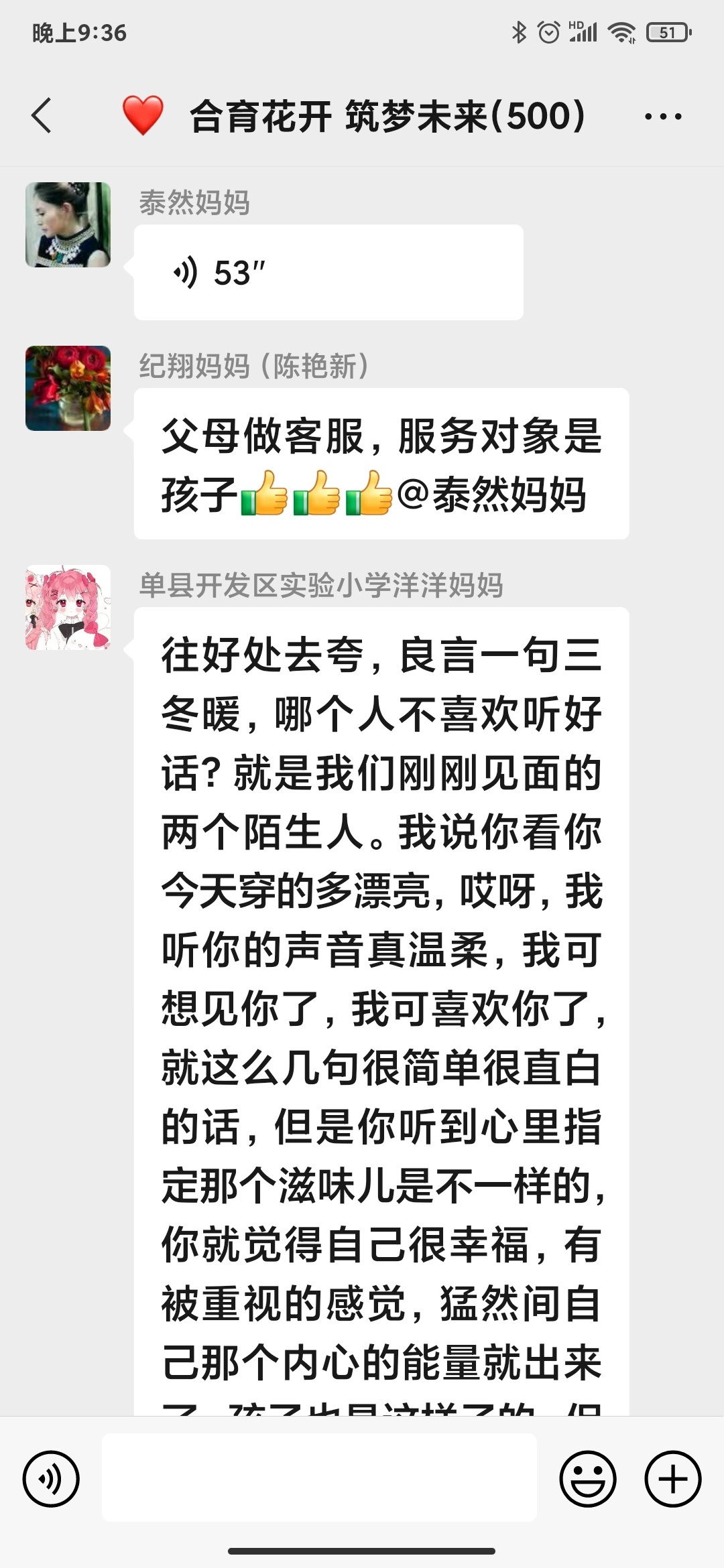The image size is (724, 1568).
Task: Open the emoji sticker panel
Action: (x=587, y=1479)
